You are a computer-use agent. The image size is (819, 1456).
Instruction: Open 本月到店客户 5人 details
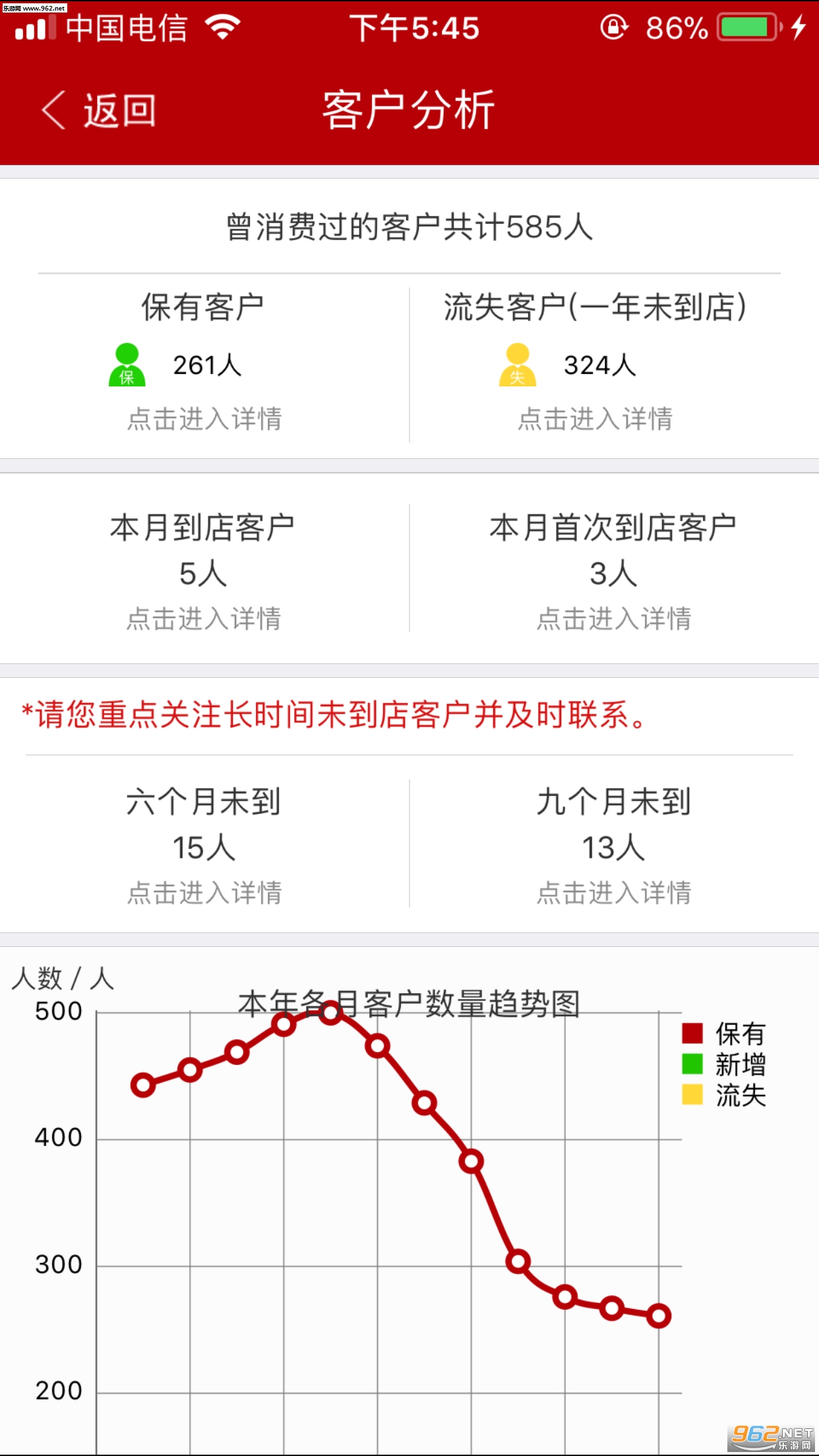tap(204, 619)
